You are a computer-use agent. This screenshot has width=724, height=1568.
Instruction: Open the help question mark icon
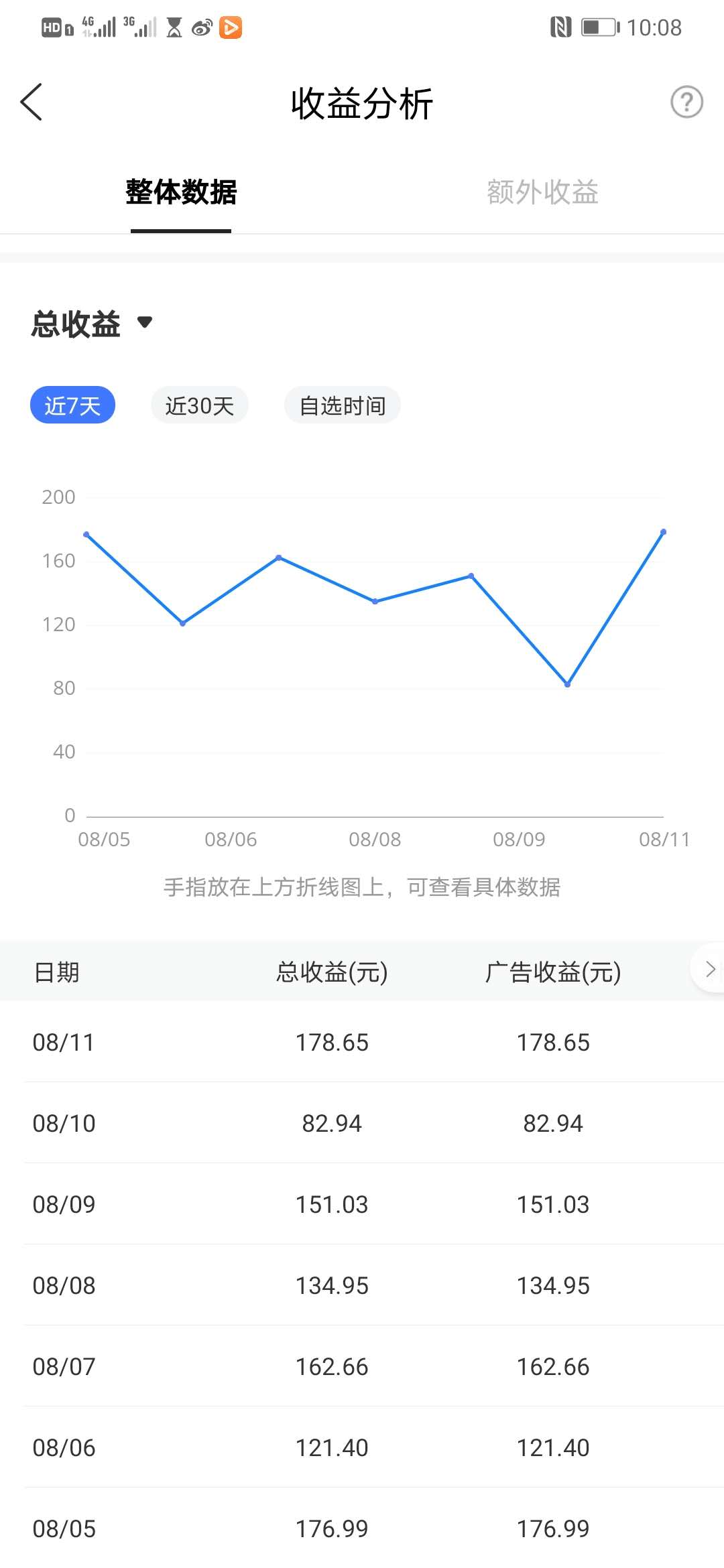pyautogui.click(x=686, y=102)
